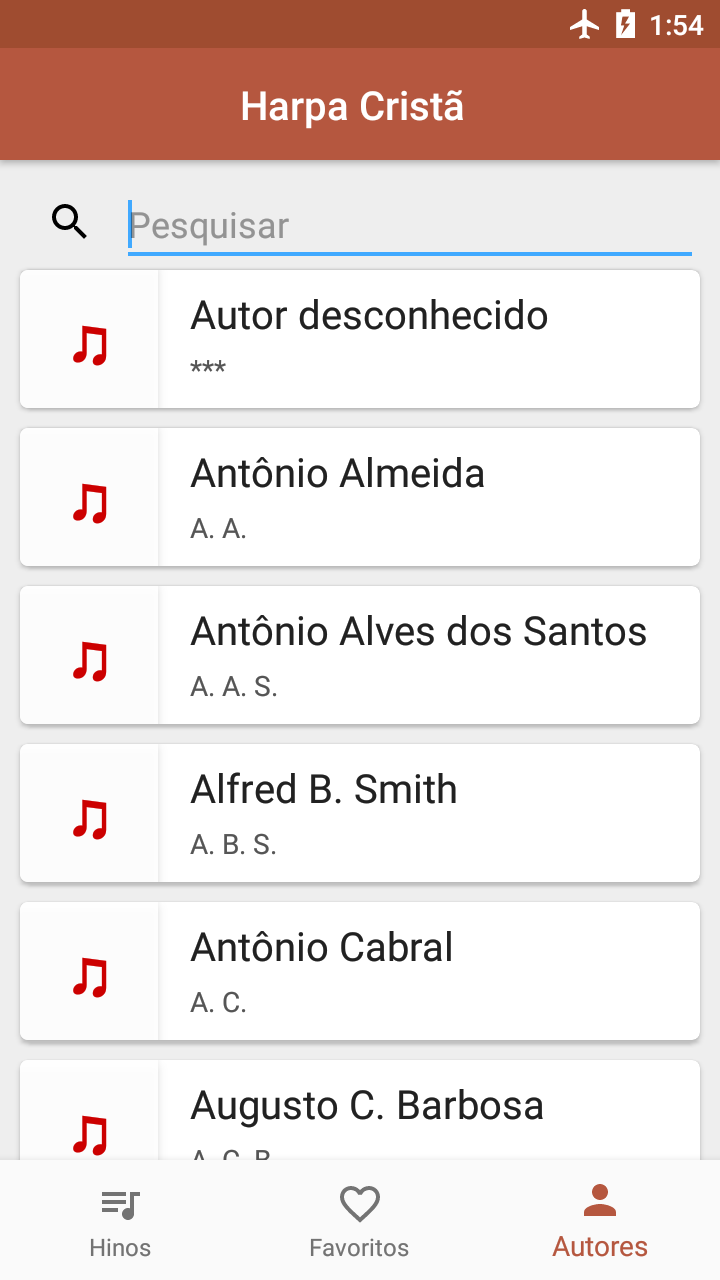This screenshot has width=720, height=1280.
Task: View hymns by Alfred B. Smith
Action: coord(360,813)
